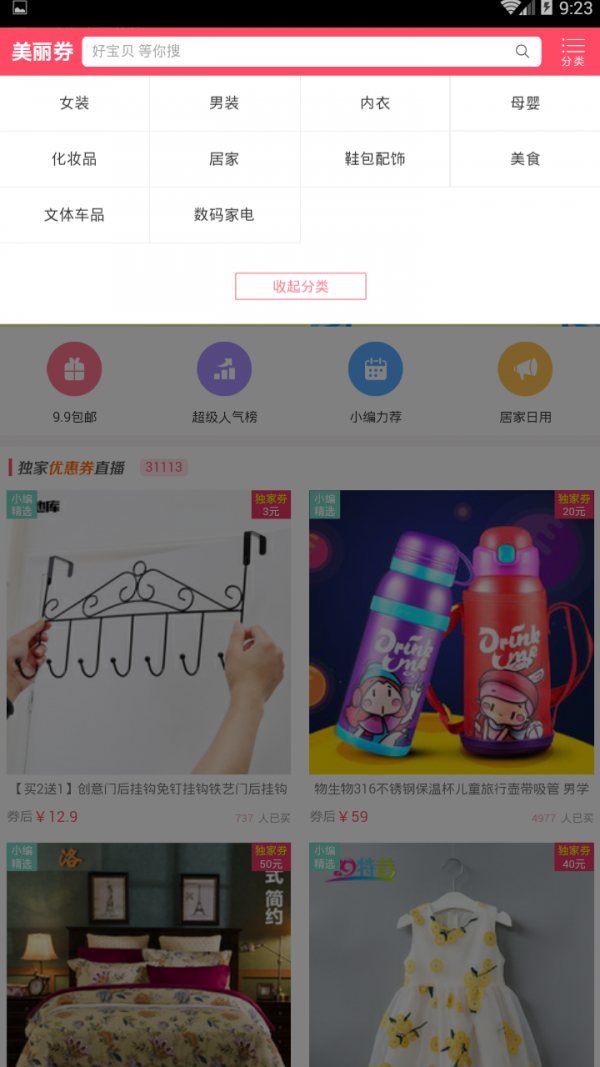Open 小编力荐 recommendations
Viewport: 600px width, 1067px height.
coord(375,382)
